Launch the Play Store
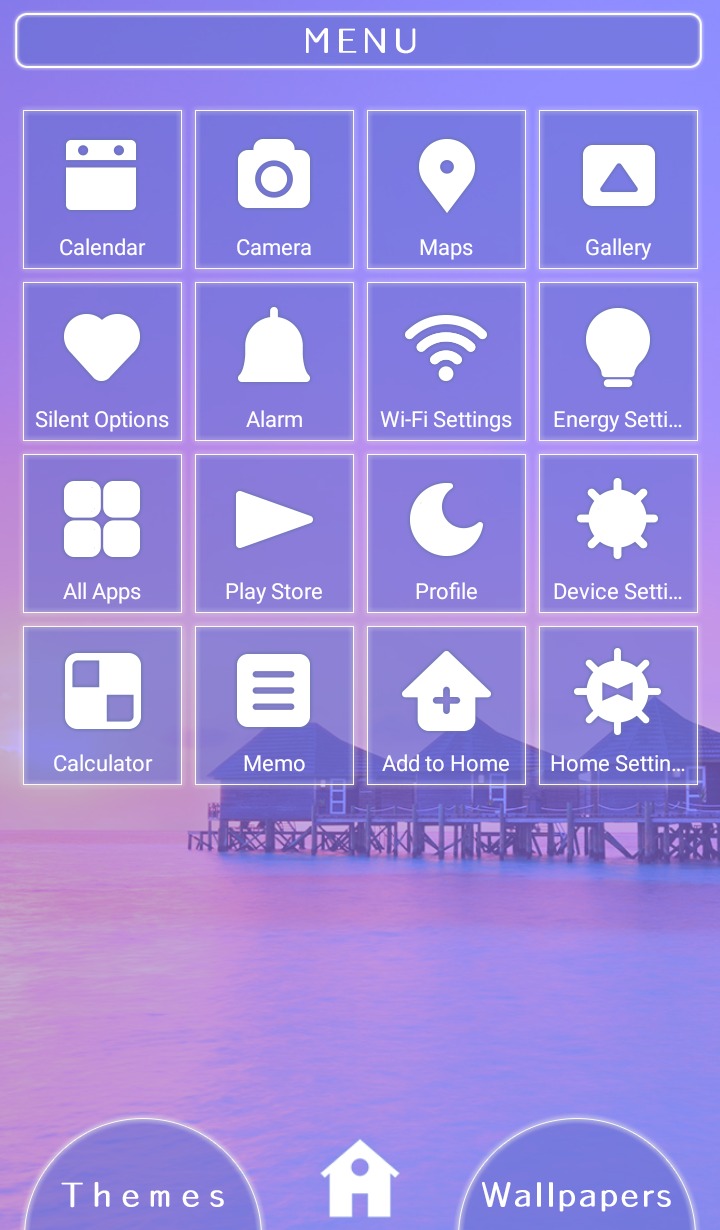 coord(274,534)
